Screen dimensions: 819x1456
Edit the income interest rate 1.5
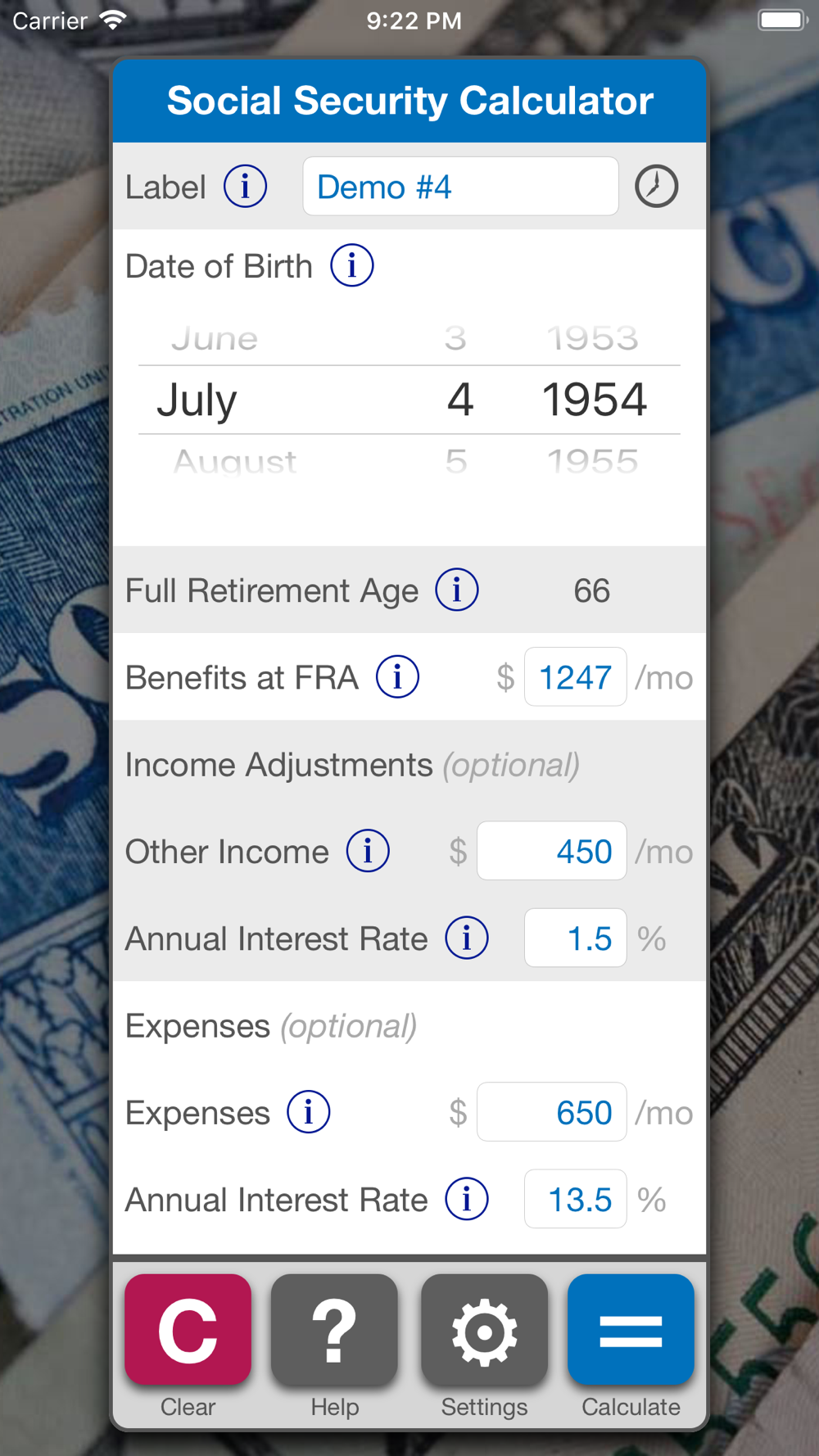(x=576, y=938)
